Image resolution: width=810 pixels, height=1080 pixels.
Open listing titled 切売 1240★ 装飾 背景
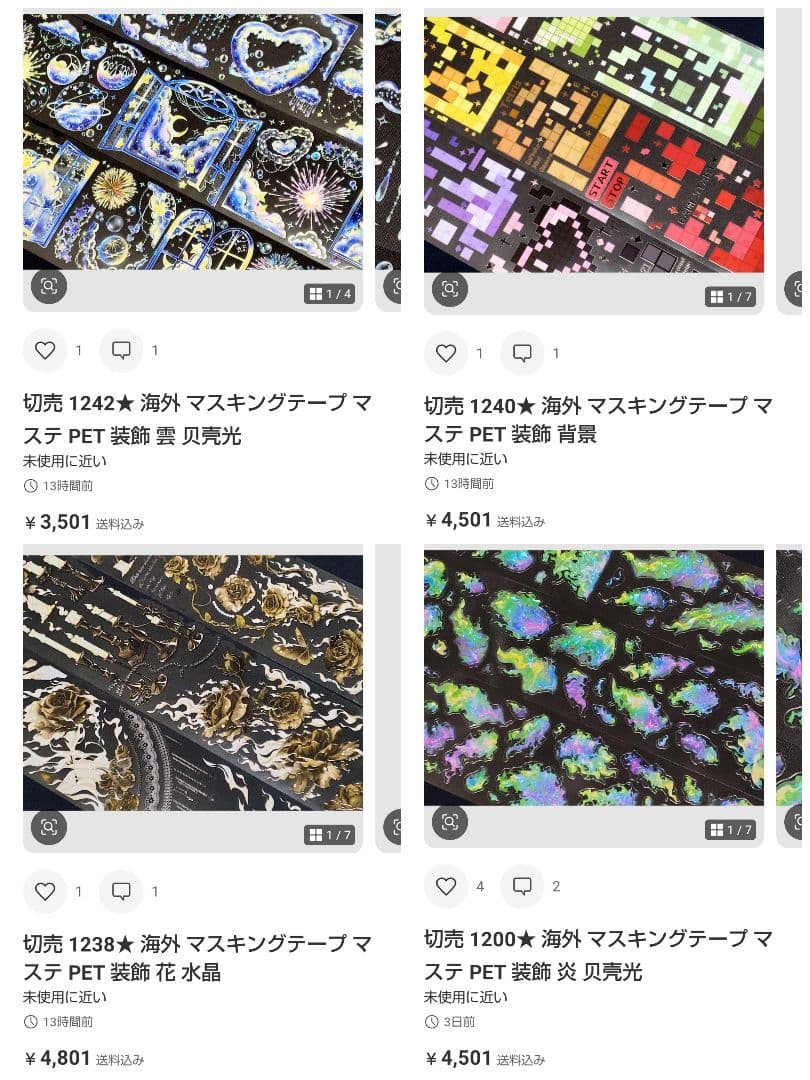tap(590, 415)
